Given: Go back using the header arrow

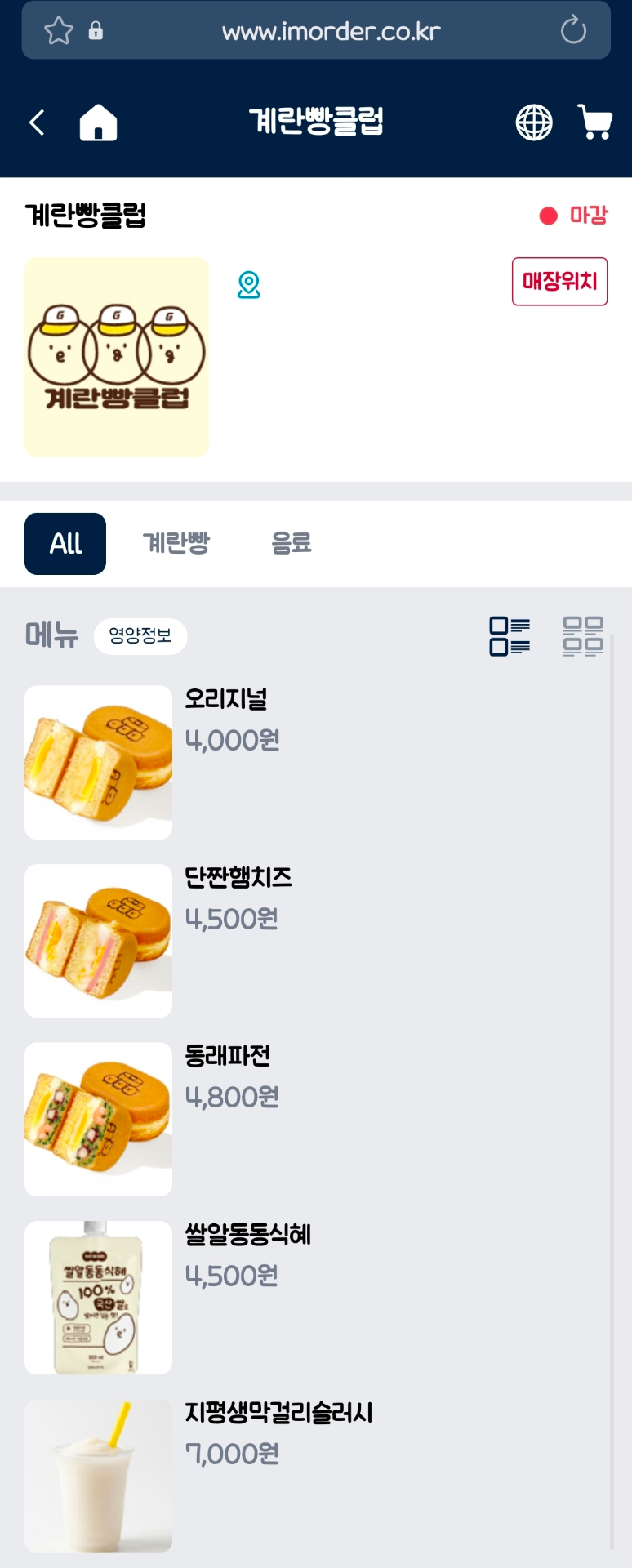Looking at the screenshot, I should pyautogui.click(x=37, y=122).
